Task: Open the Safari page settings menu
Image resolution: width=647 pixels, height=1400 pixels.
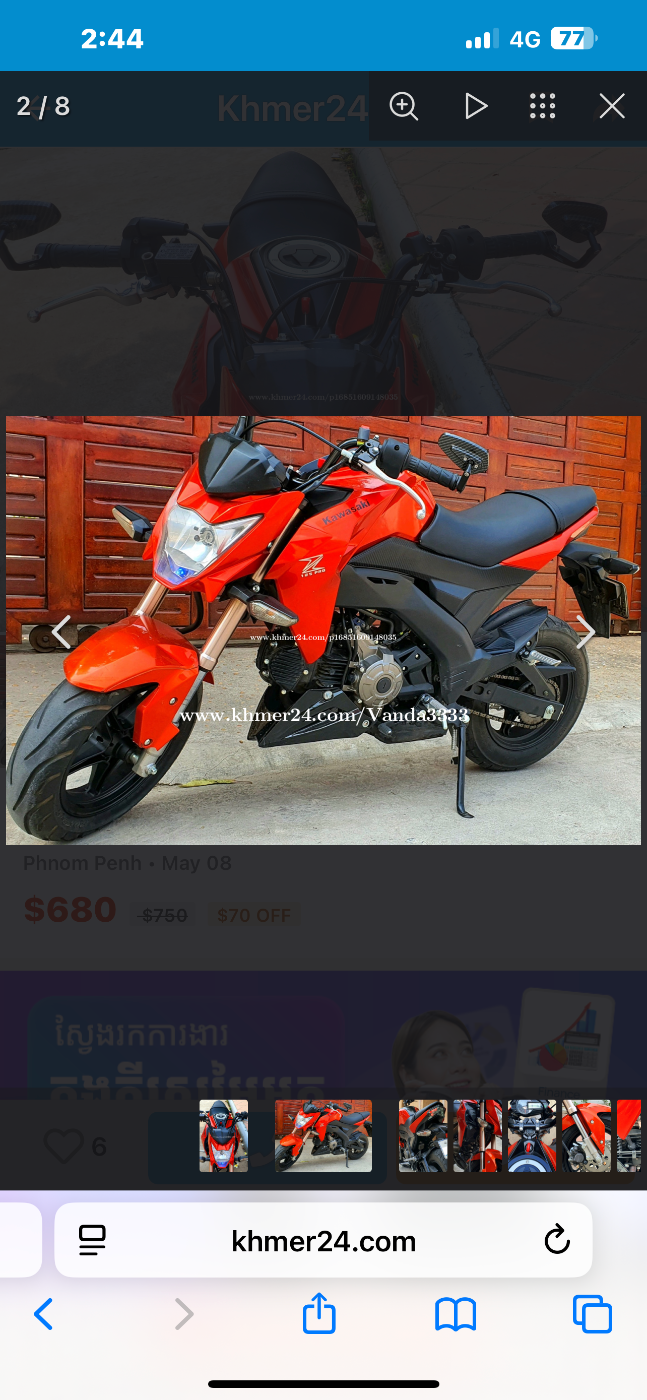Action: tap(92, 1241)
